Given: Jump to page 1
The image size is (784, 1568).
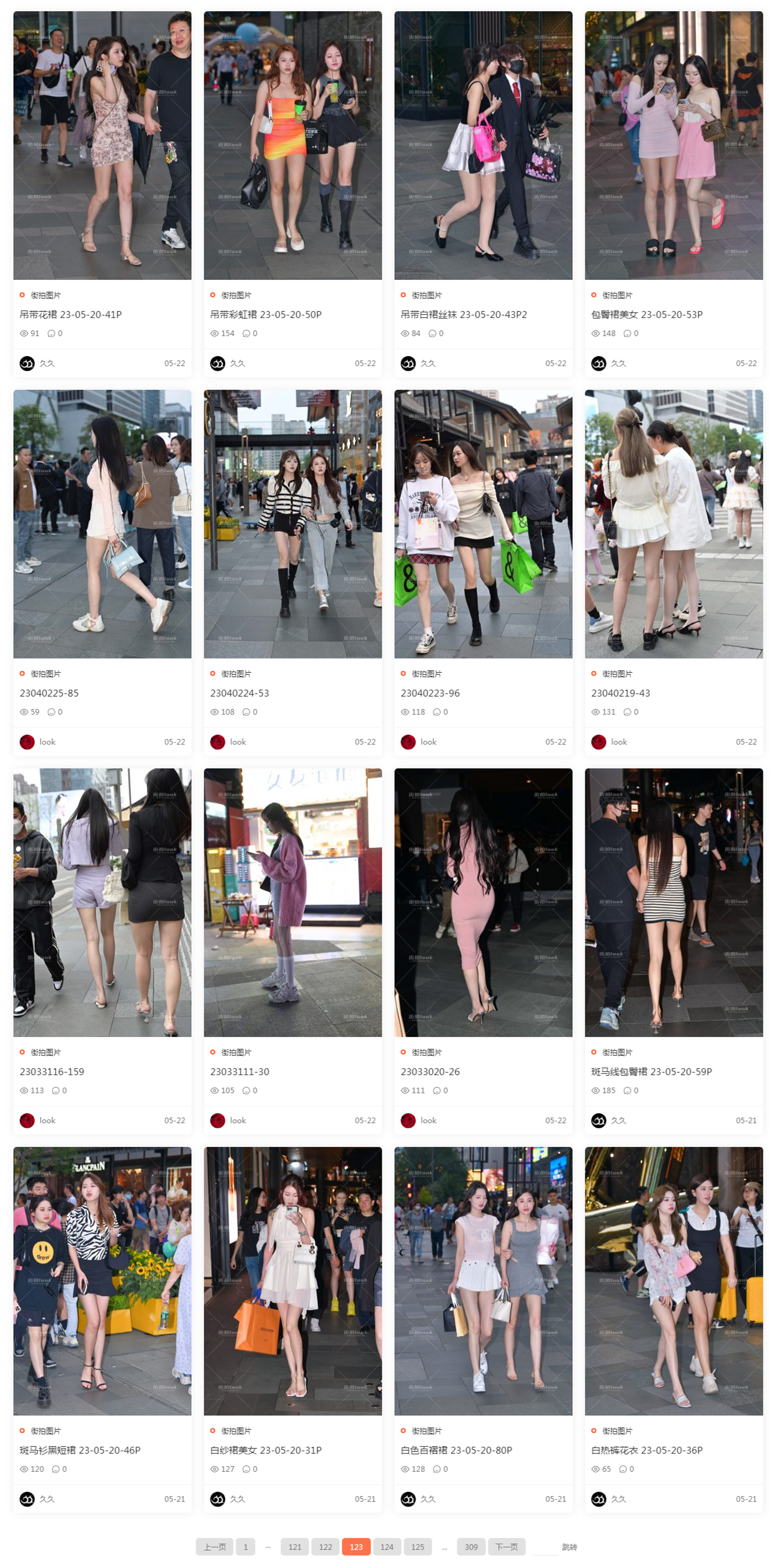Looking at the screenshot, I should click(246, 1547).
